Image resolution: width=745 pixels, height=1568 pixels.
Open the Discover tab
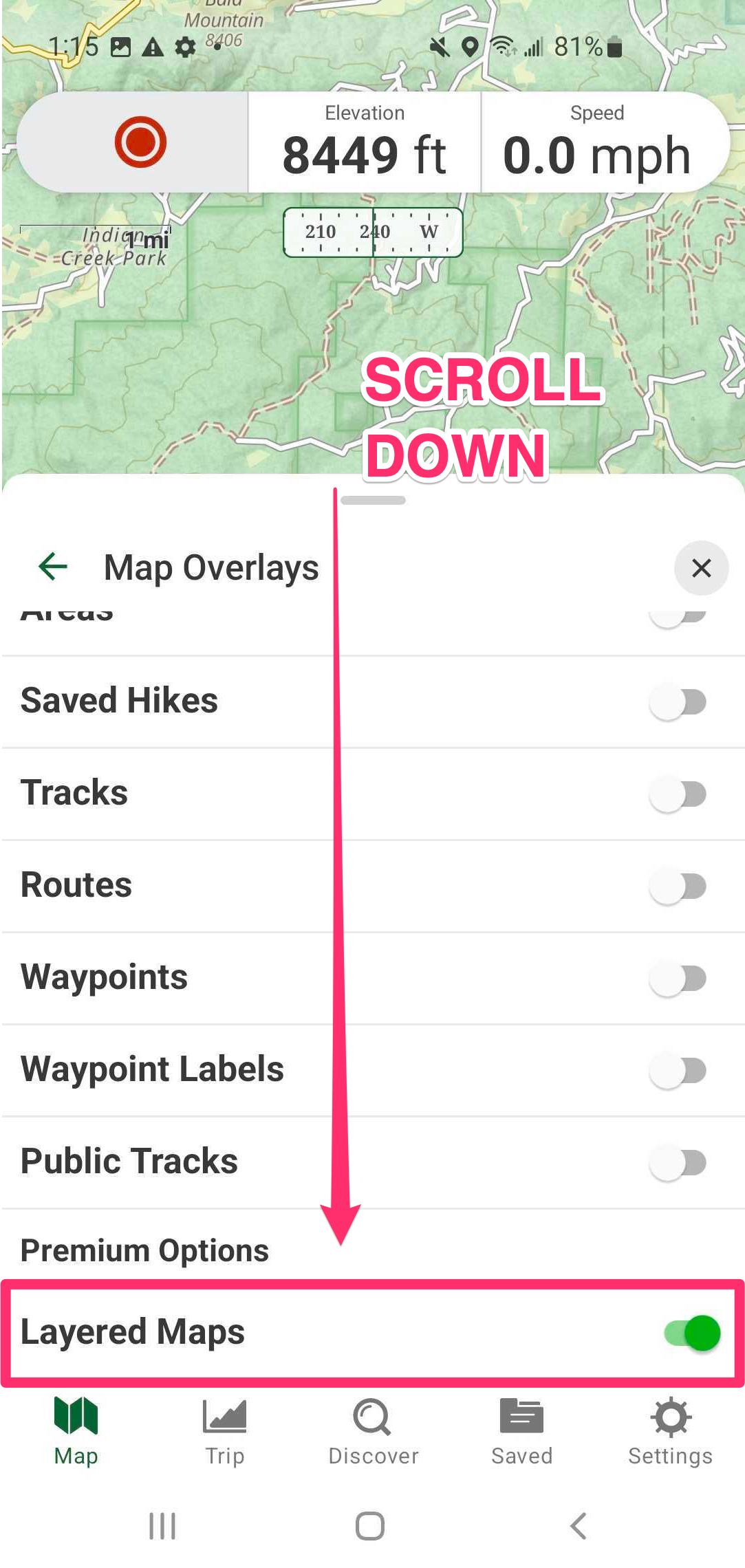point(373,1432)
